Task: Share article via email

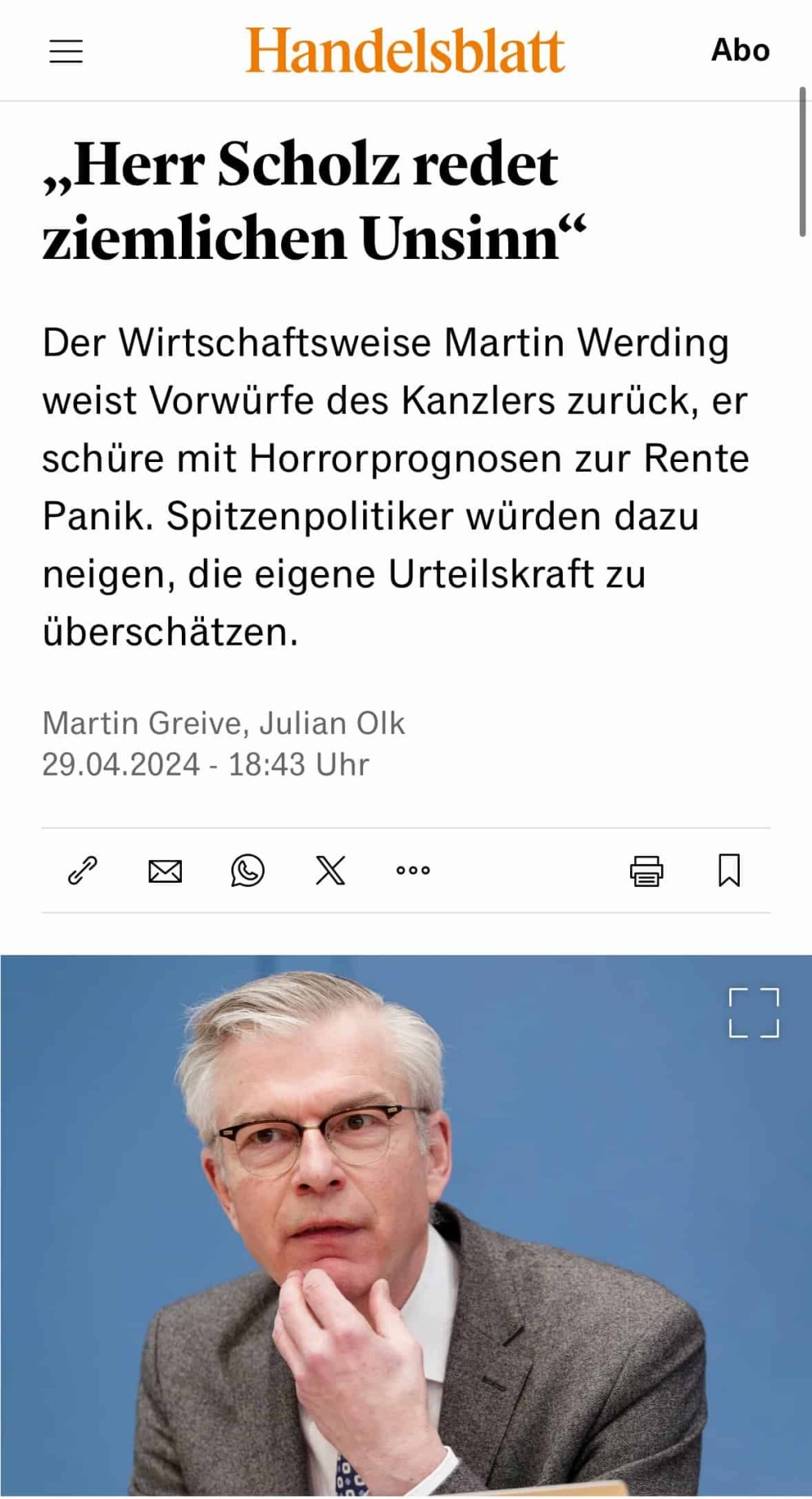Action: tap(165, 870)
